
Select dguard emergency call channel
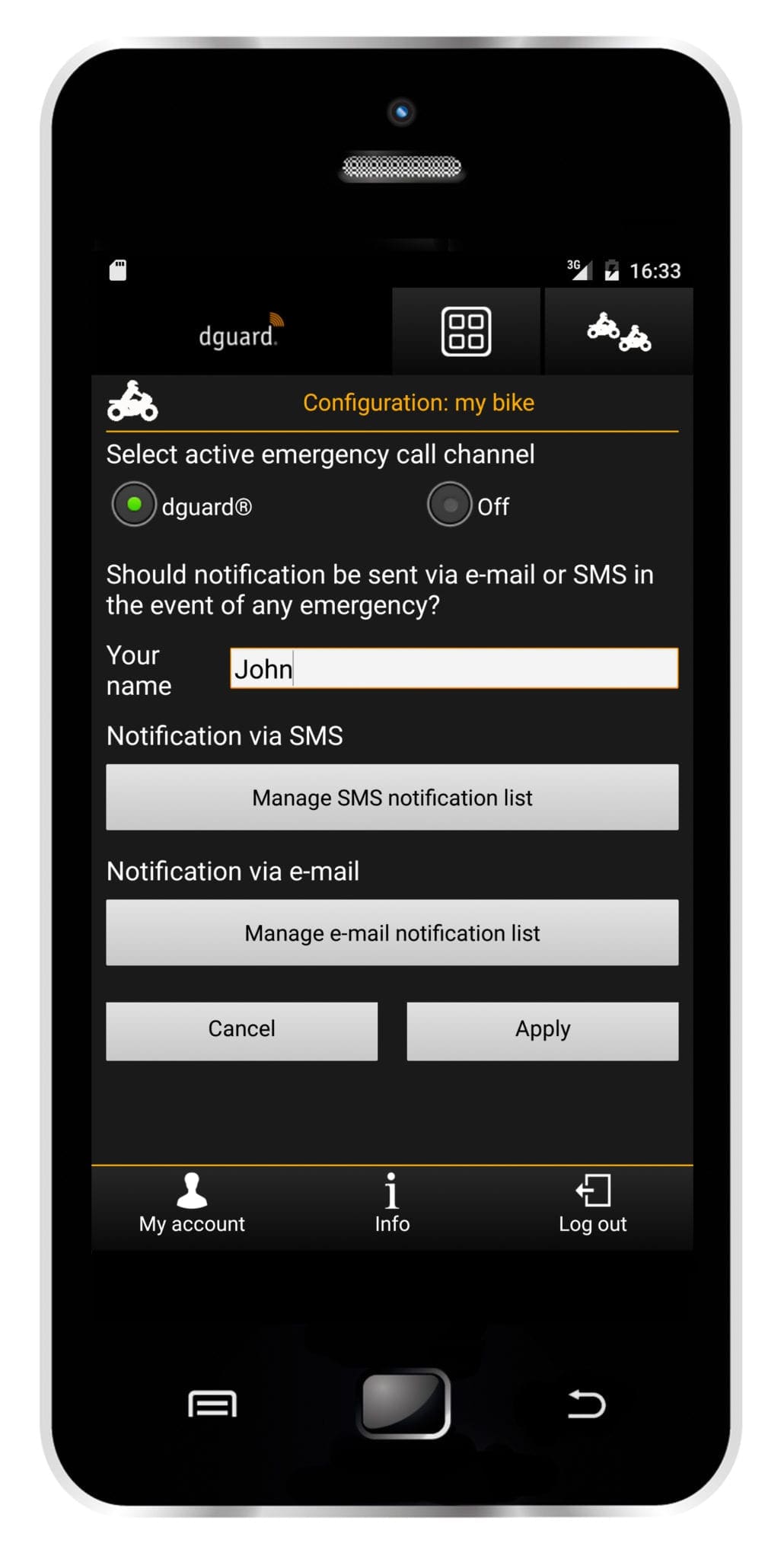tap(134, 505)
